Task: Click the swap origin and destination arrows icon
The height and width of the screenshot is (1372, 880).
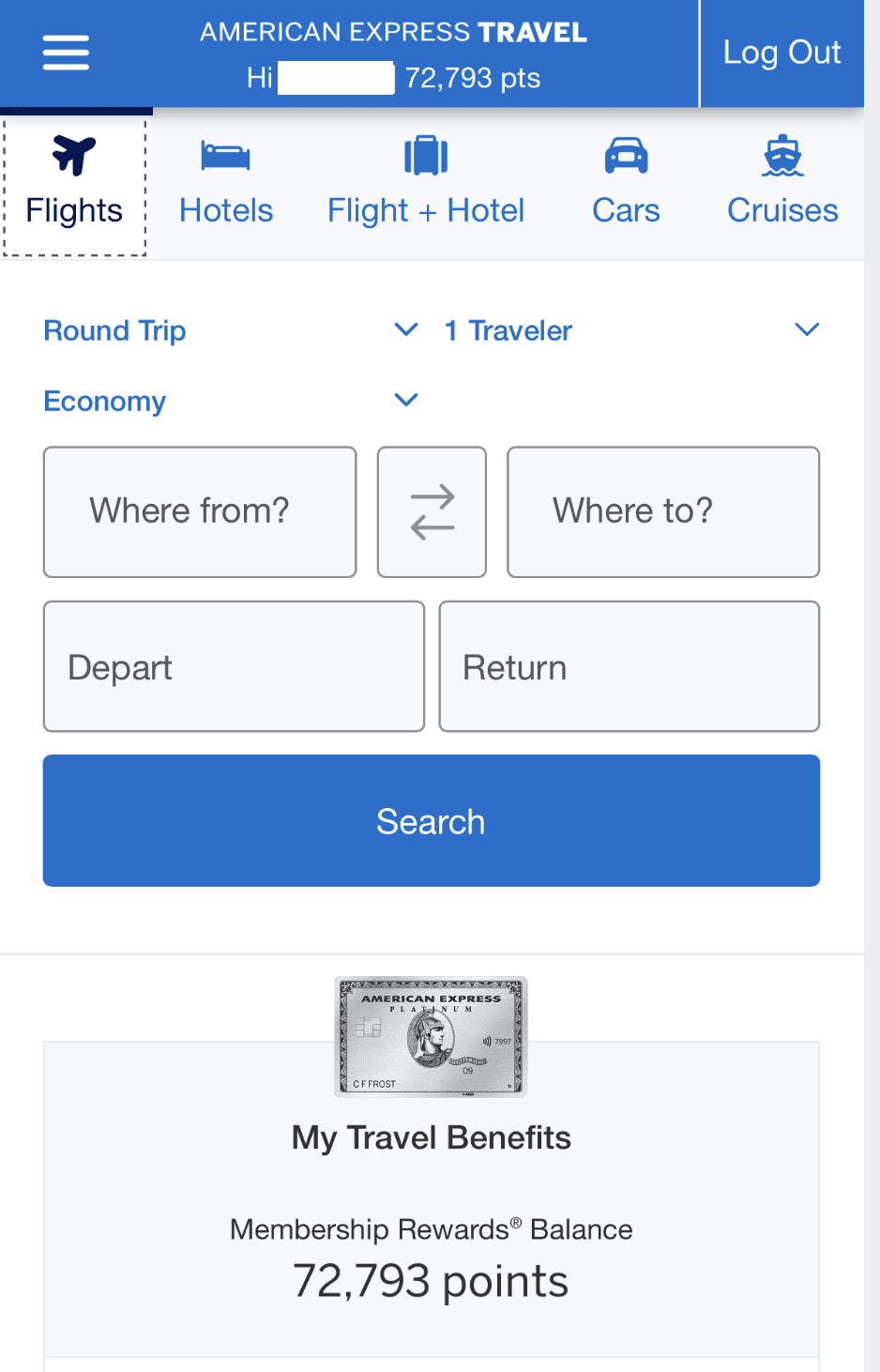Action: pyautogui.click(x=432, y=511)
